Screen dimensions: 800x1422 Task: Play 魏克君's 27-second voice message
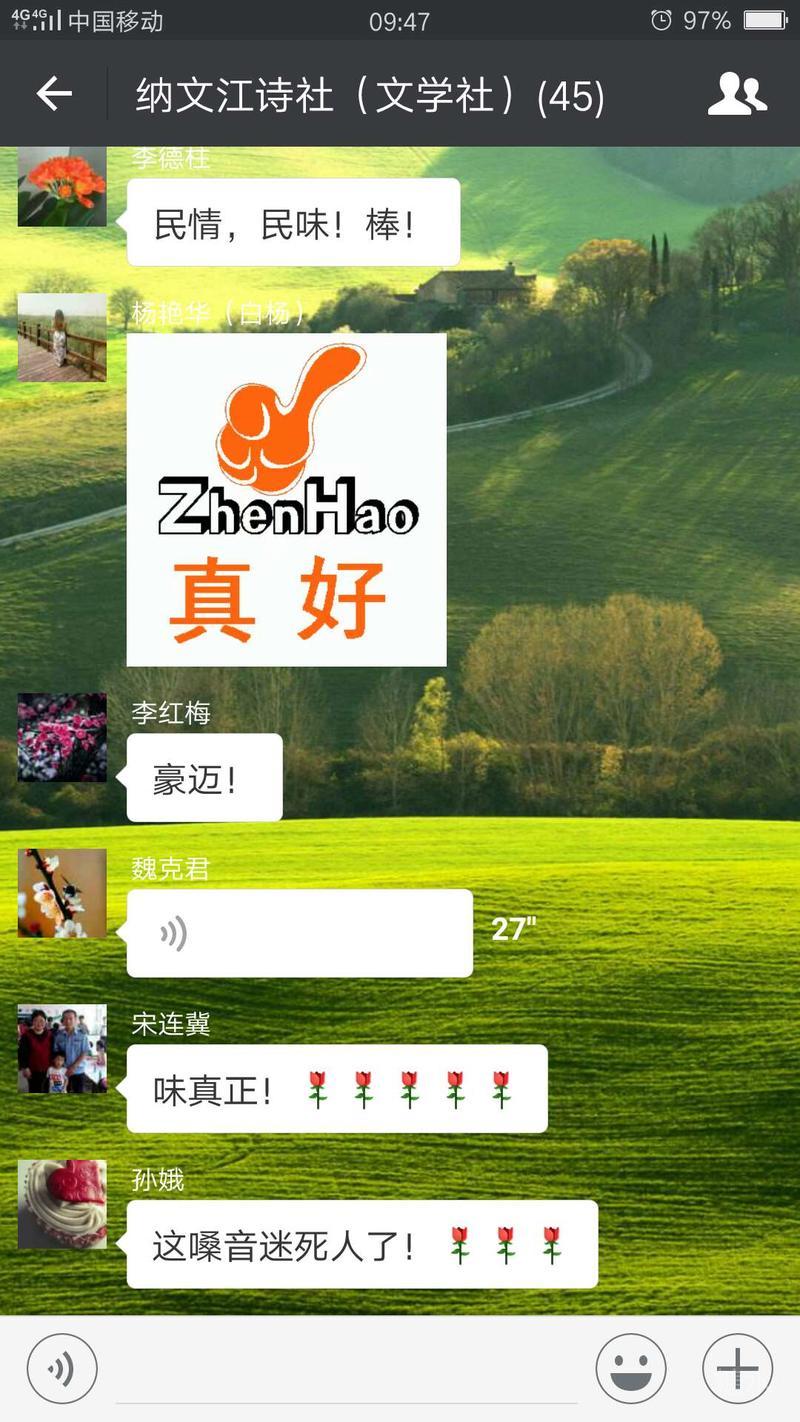click(299, 933)
